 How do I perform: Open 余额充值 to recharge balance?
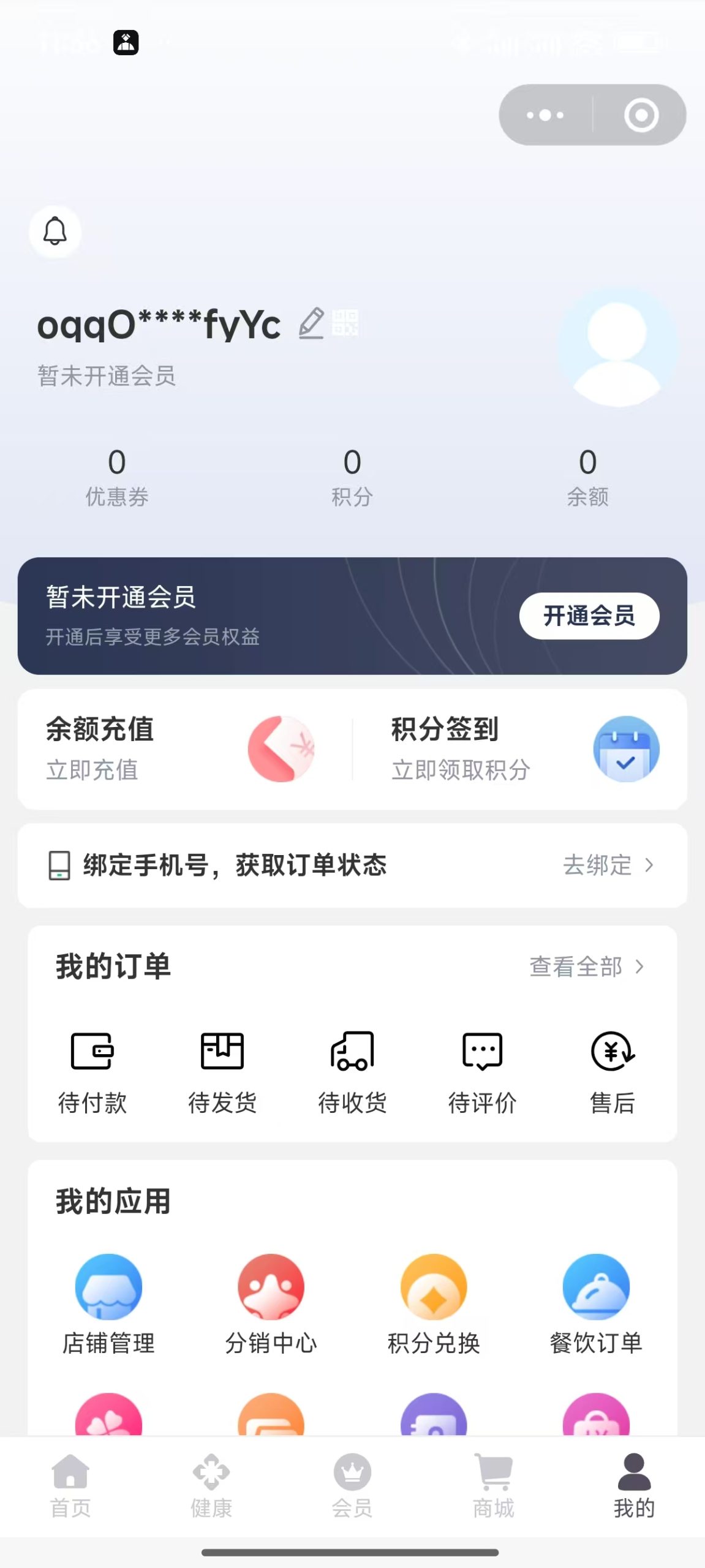click(x=184, y=749)
